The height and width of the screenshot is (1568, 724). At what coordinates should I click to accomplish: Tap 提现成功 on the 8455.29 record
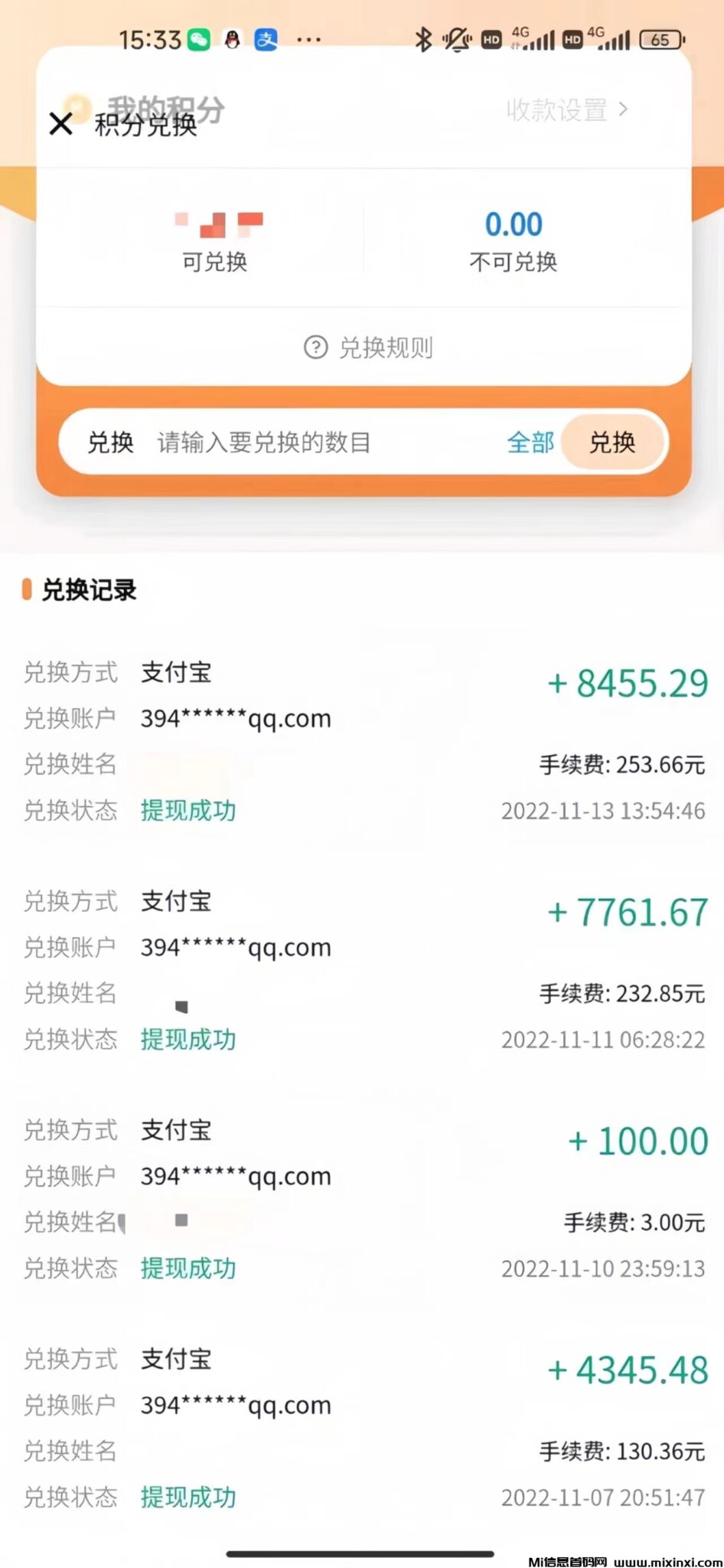(x=188, y=810)
